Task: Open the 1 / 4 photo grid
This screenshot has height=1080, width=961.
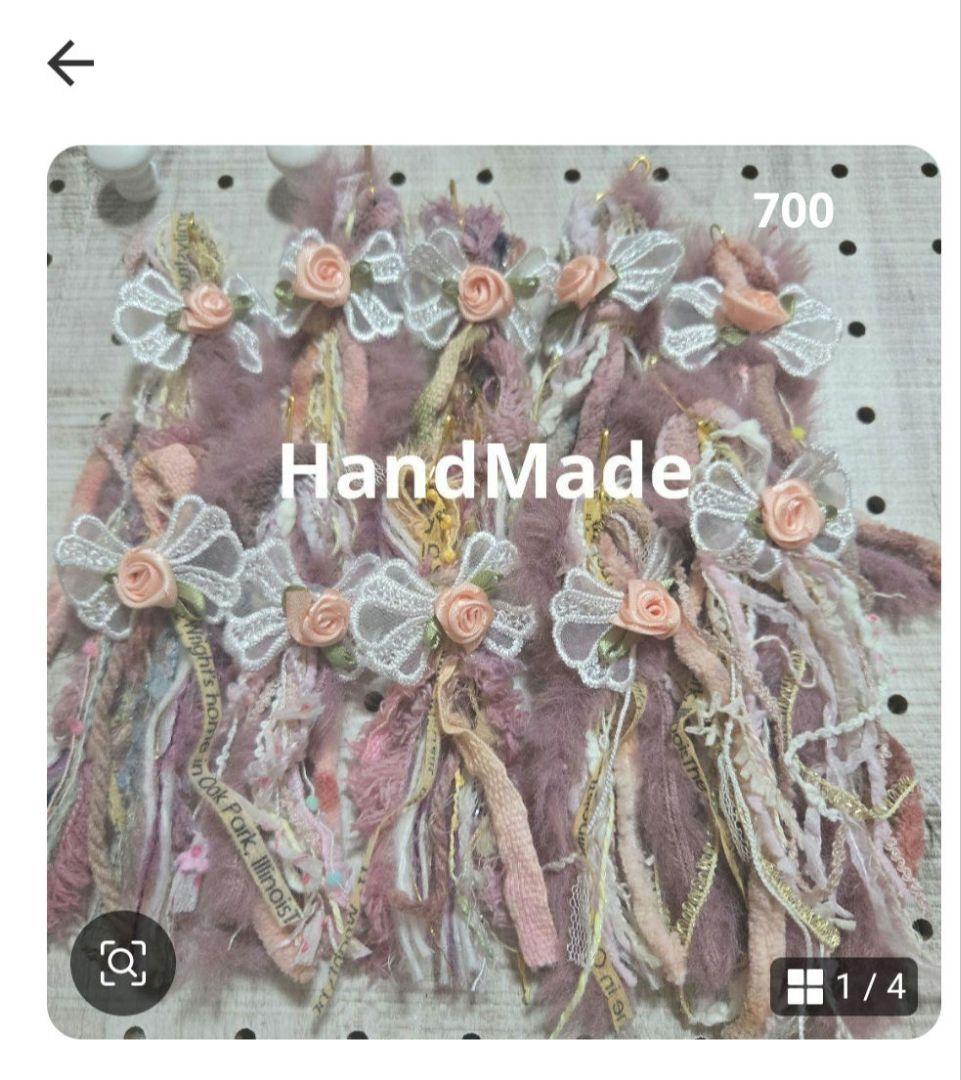Action: [x=845, y=986]
